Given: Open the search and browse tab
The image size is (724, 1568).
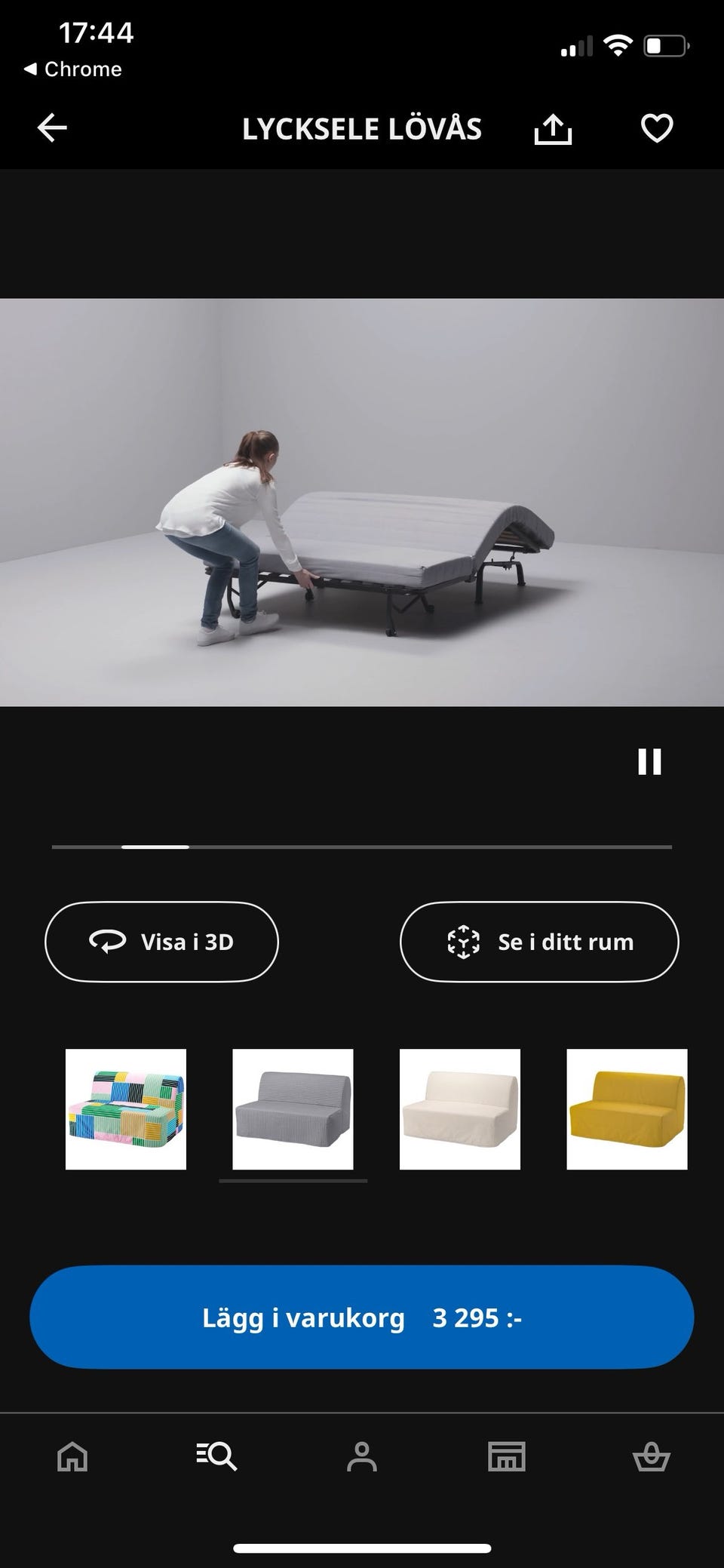Looking at the screenshot, I should point(217,1456).
